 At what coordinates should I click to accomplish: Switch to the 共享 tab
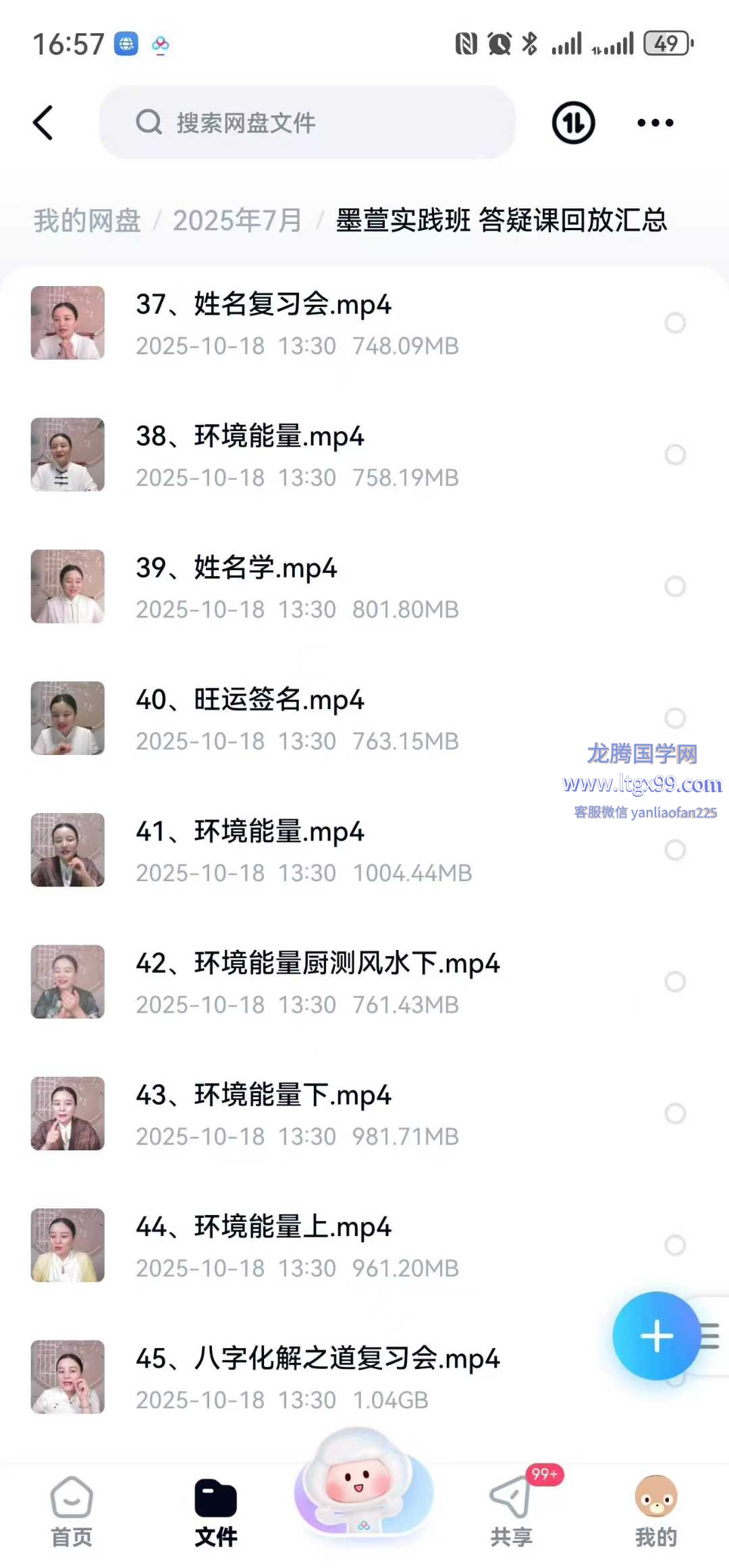click(511, 1513)
